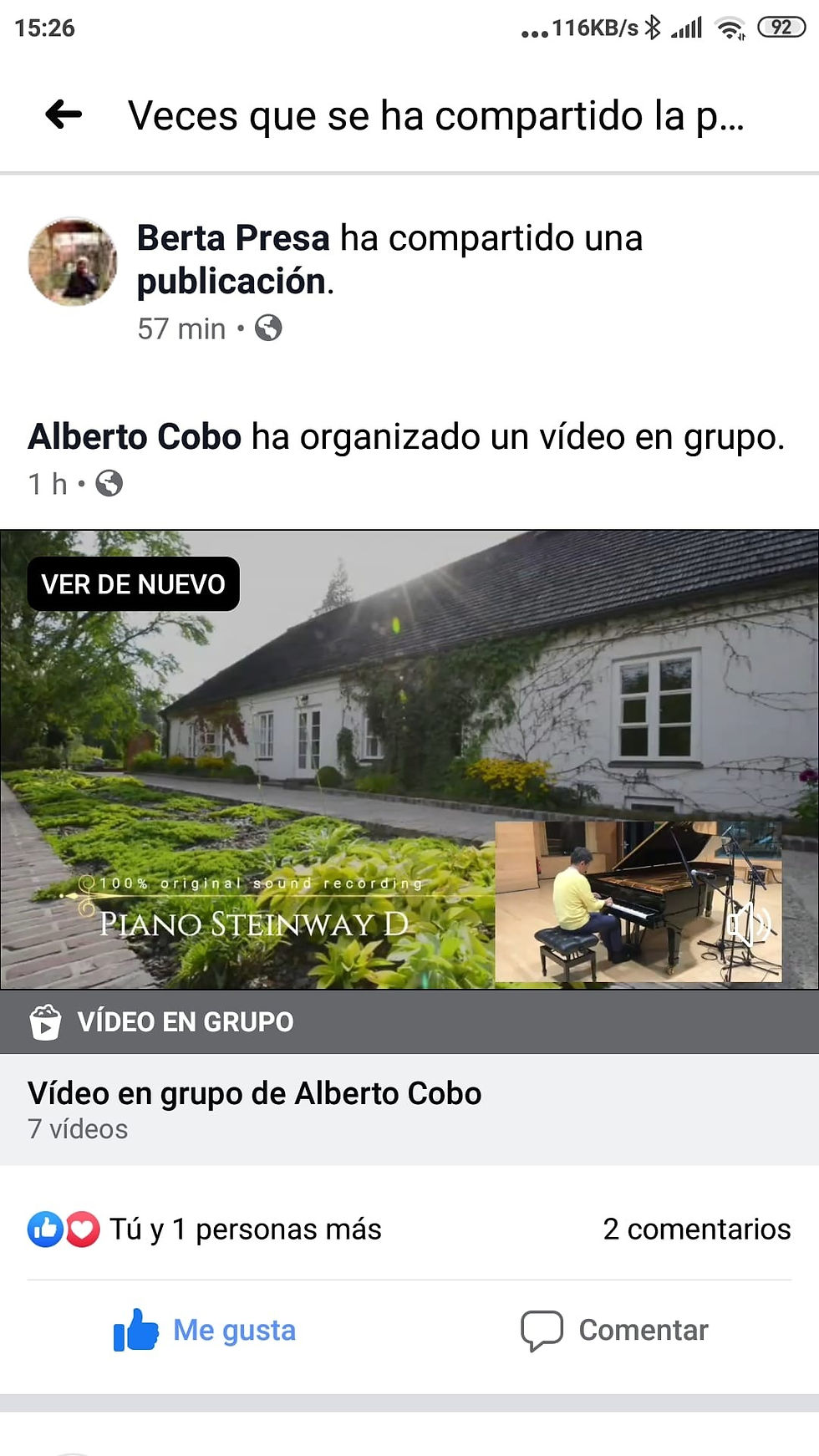
Task: Open the 2 comentarios link
Action: coord(696,1229)
